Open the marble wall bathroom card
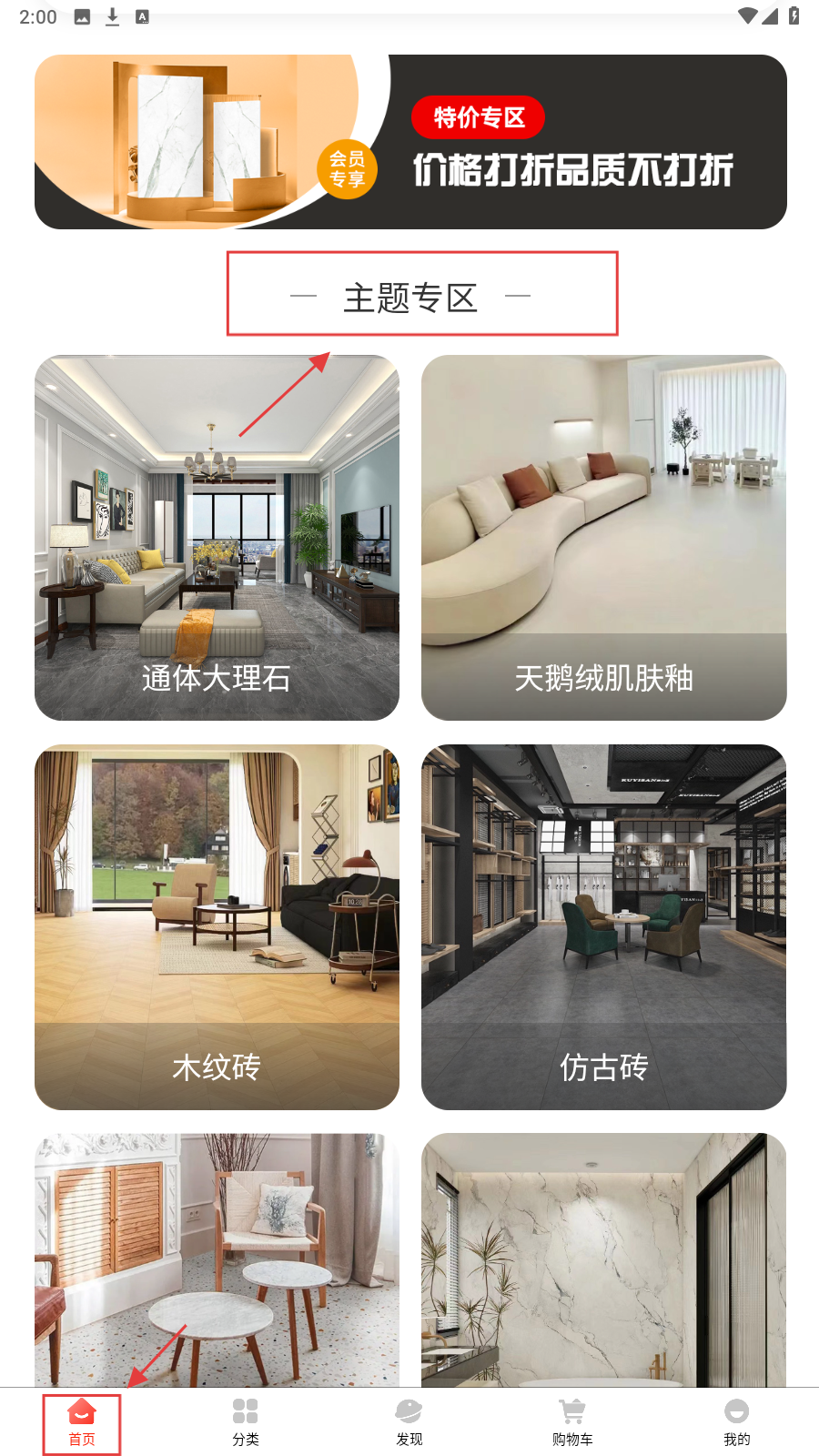This screenshot has height=1456, width=819. [603, 1259]
